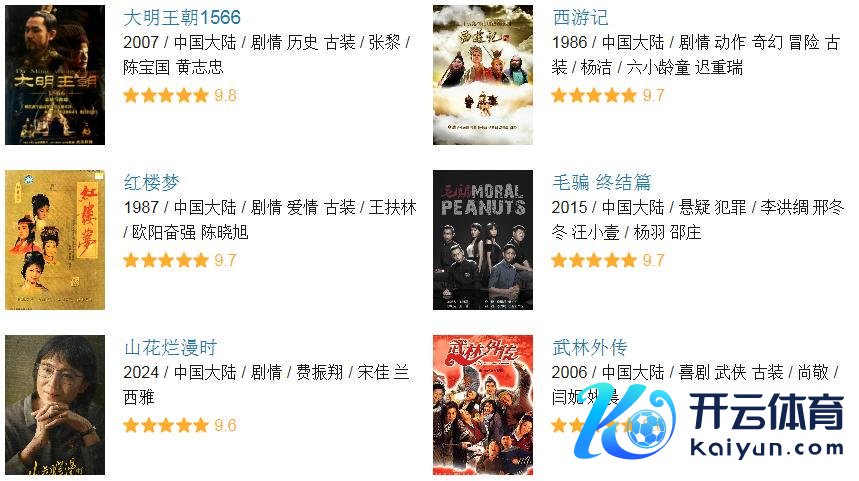Open the 毛骗 终结篇 title link
This screenshot has width=859, height=481.
602,182
